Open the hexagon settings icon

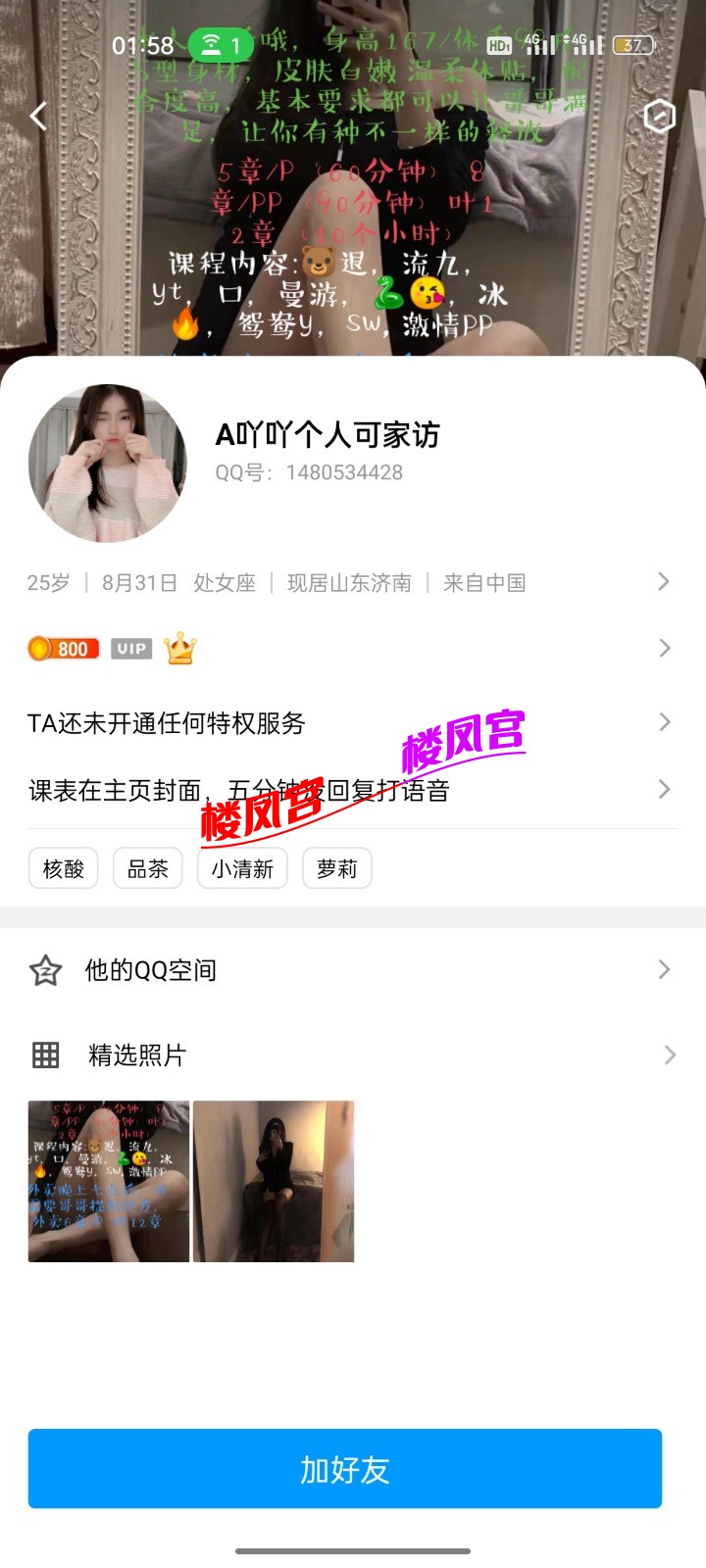(659, 117)
